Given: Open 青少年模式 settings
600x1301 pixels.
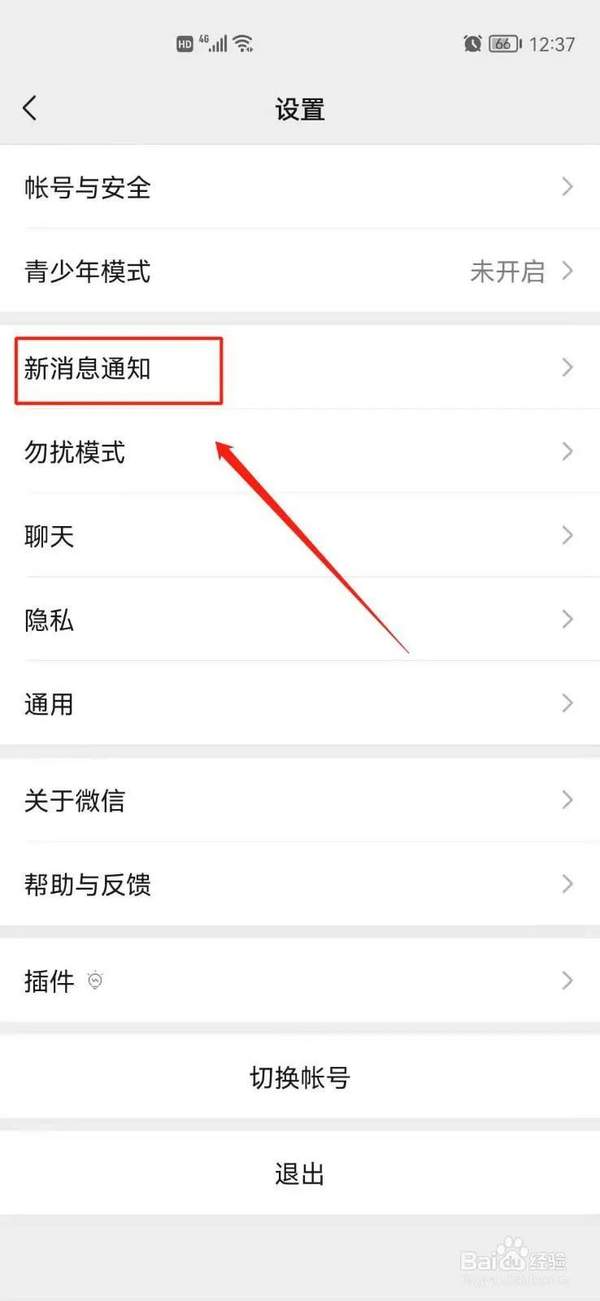Looking at the screenshot, I should 300,271.
